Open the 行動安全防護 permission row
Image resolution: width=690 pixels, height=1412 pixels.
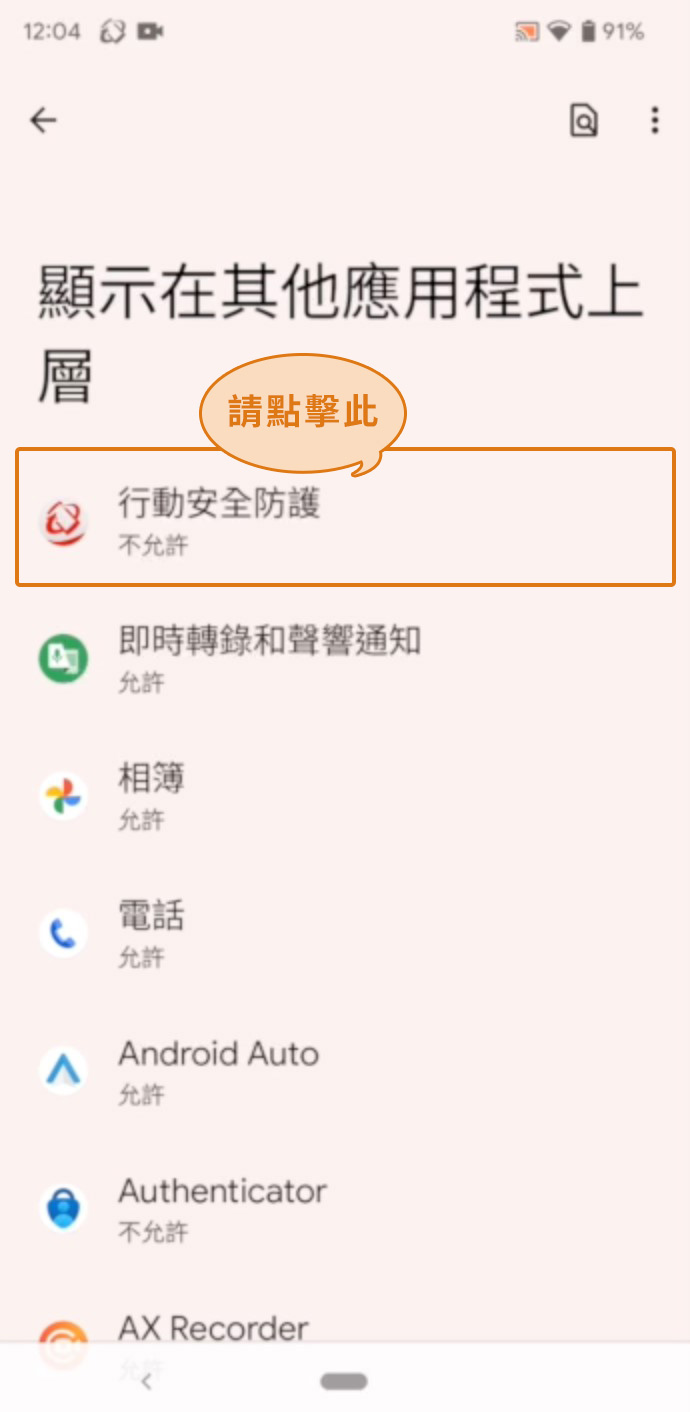coord(345,518)
